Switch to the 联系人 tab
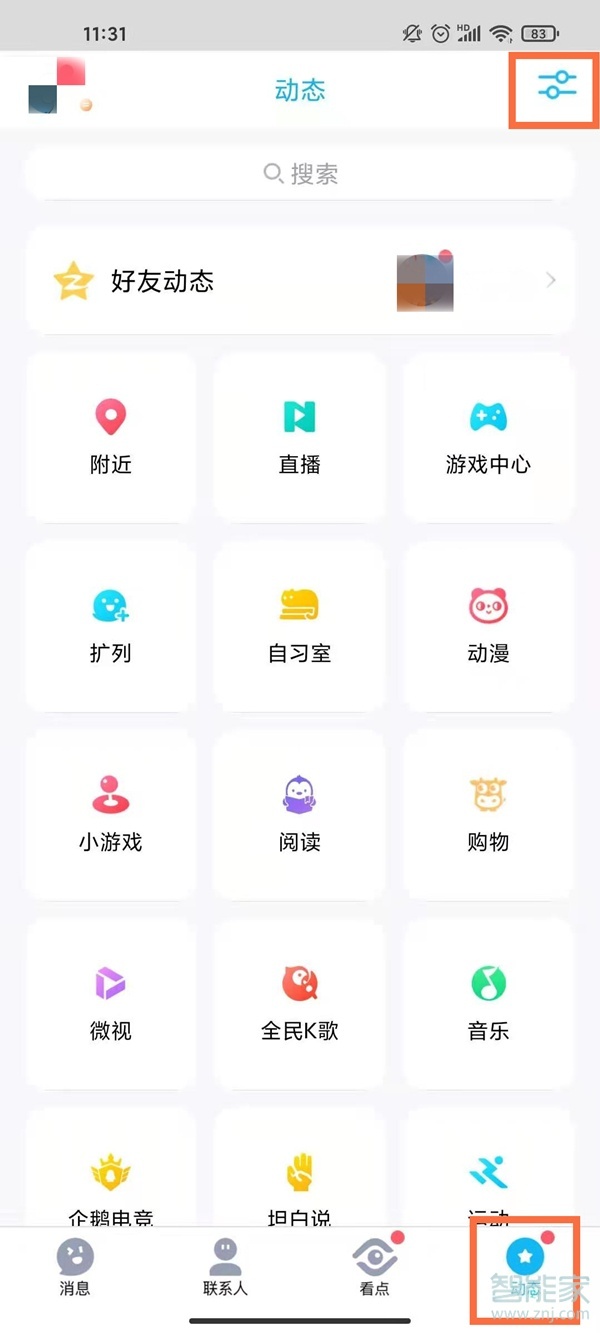The width and height of the screenshot is (600, 1333). [x=225, y=1267]
